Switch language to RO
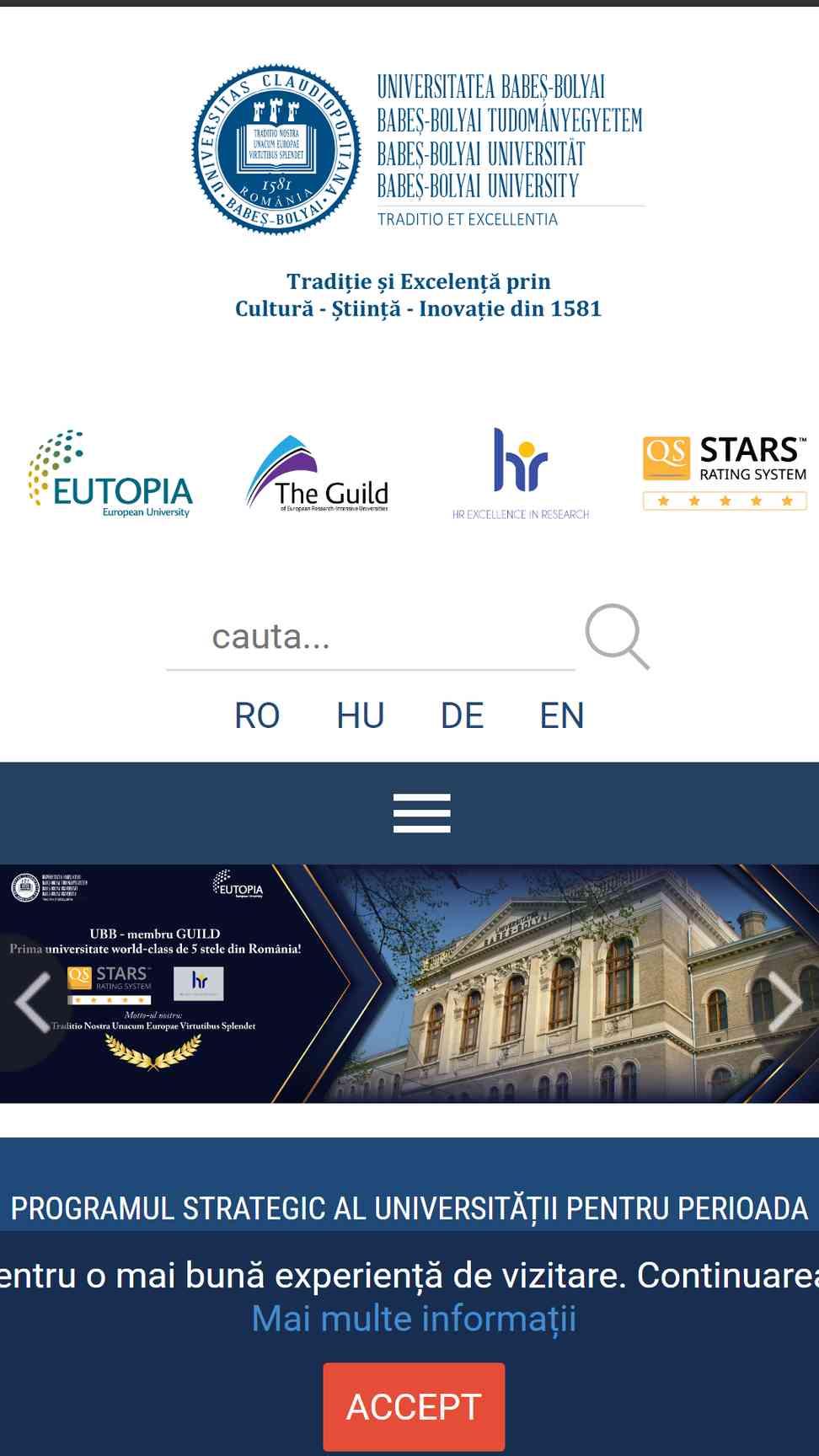 (x=257, y=715)
